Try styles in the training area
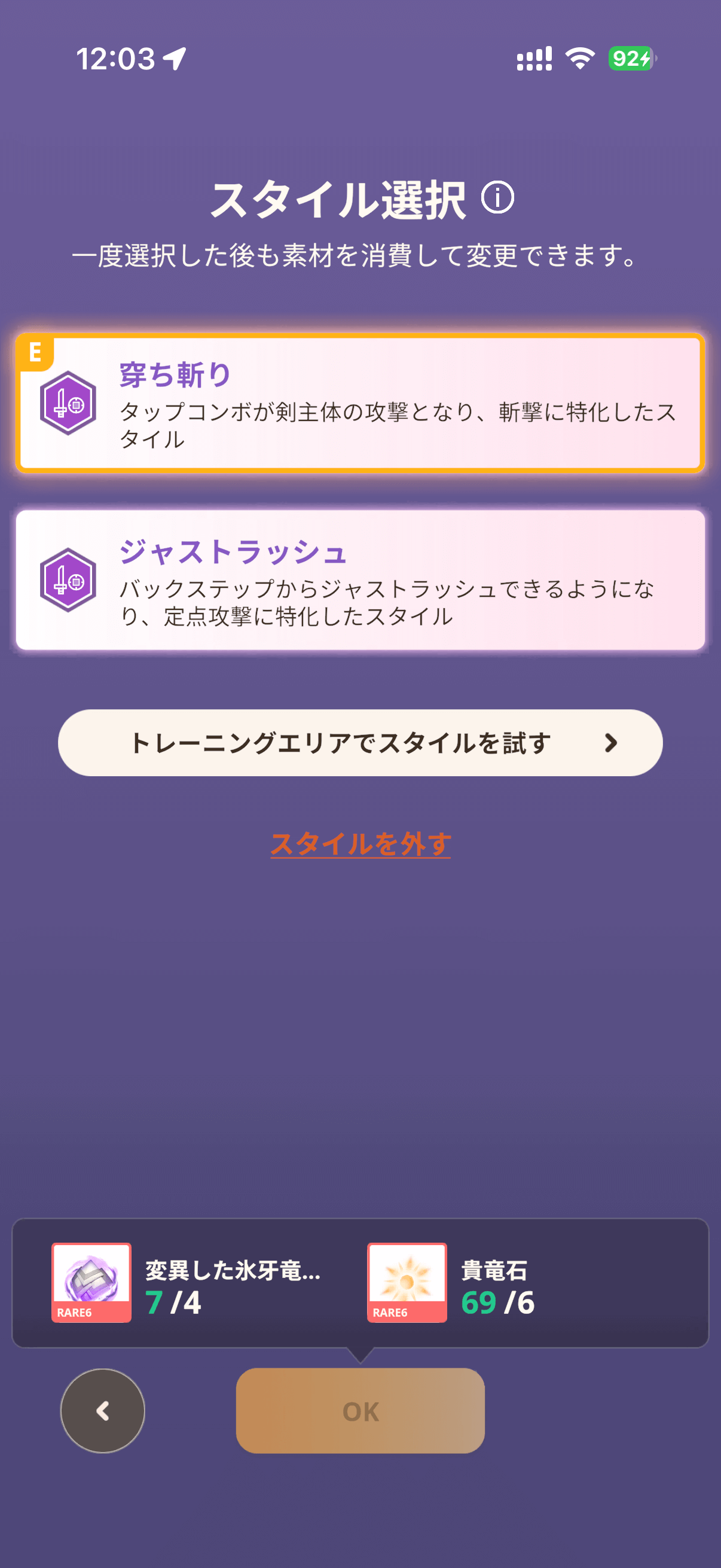The height and width of the screenshot is (1568, 721). [360, 743]
